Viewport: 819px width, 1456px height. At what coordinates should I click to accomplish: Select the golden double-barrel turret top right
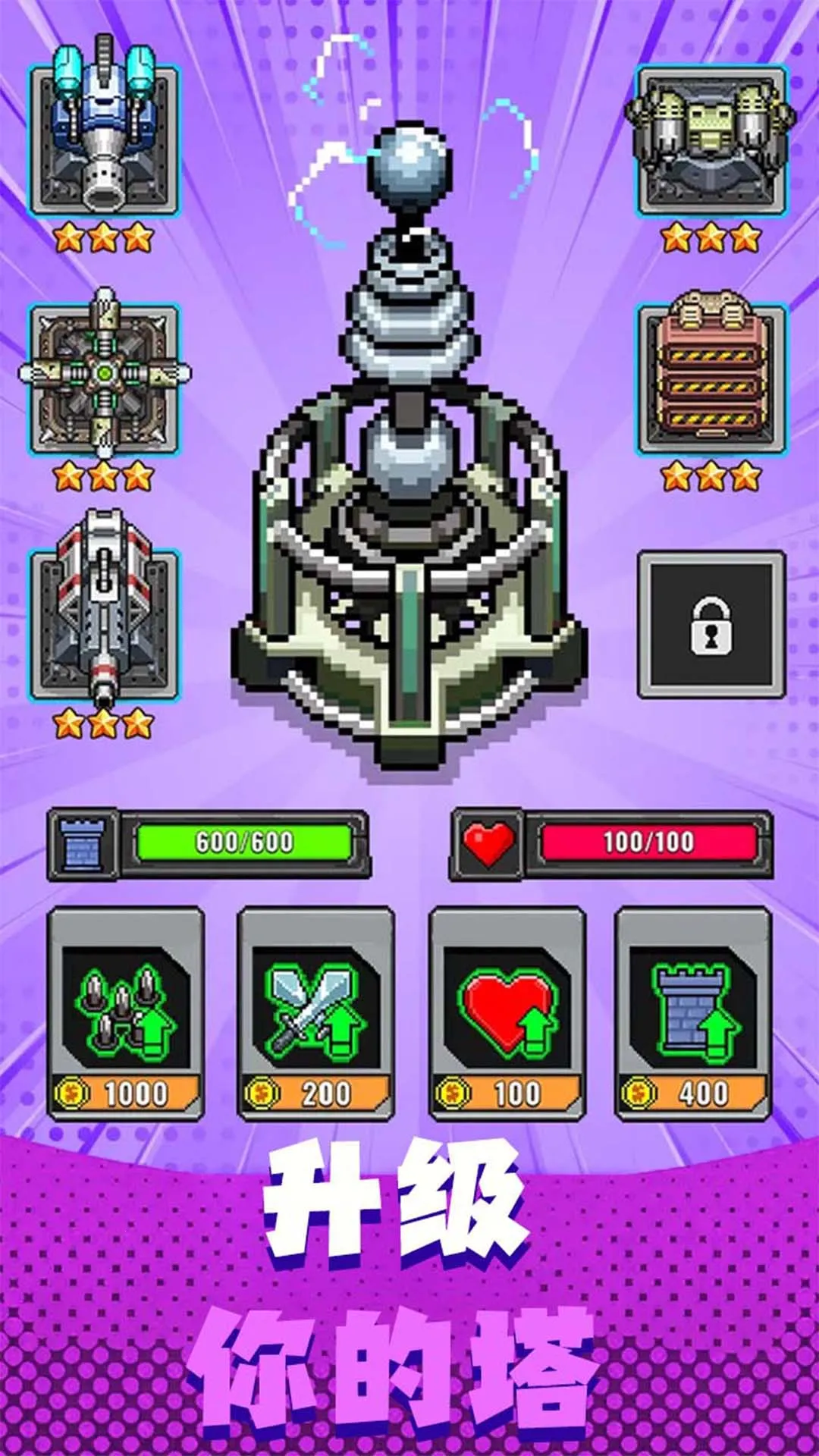[713, 136]
